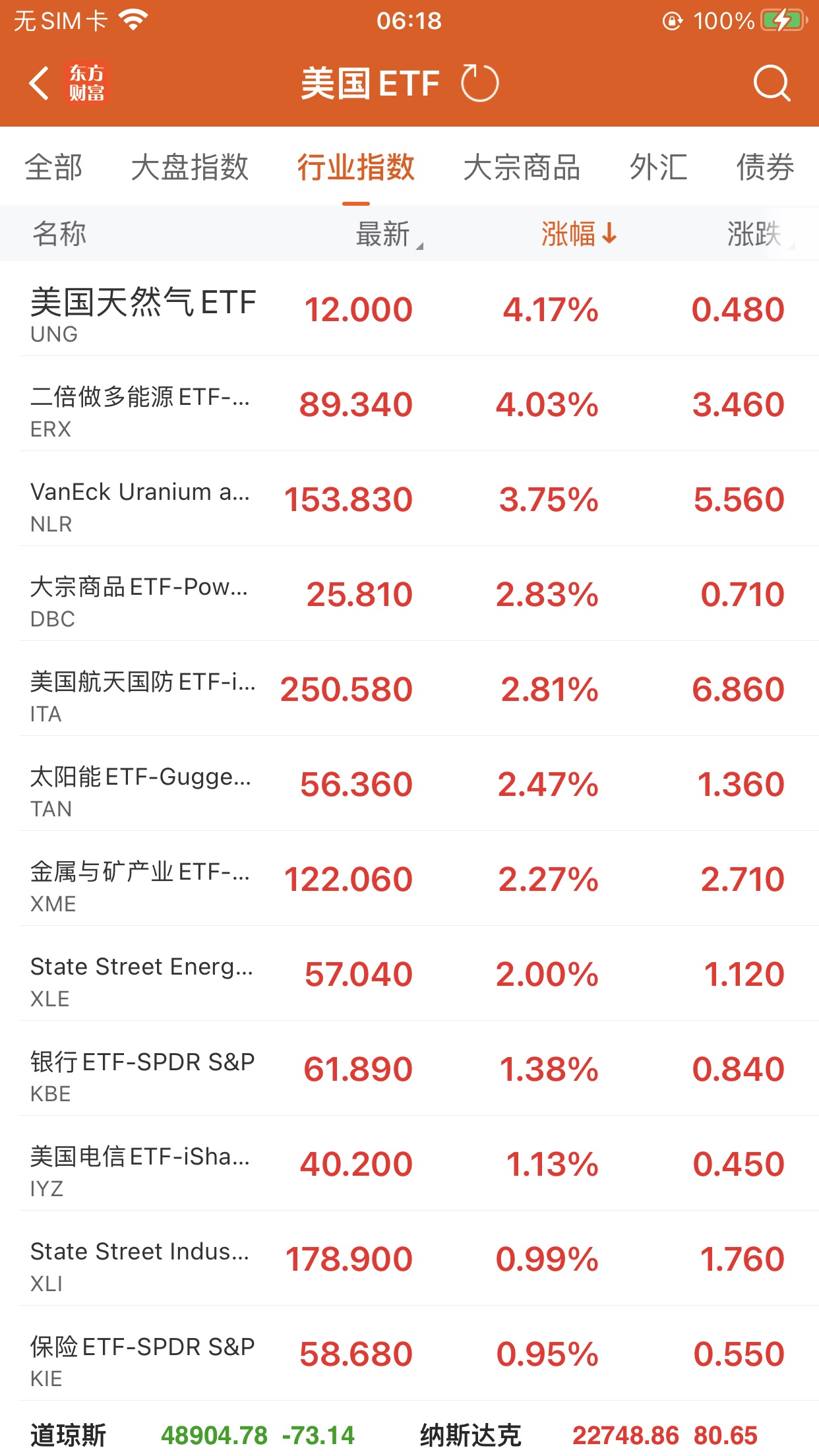819x1456 pixels.
Task: Open the ERX 二倍做多能源ETF row
Action: click(409, 405)
